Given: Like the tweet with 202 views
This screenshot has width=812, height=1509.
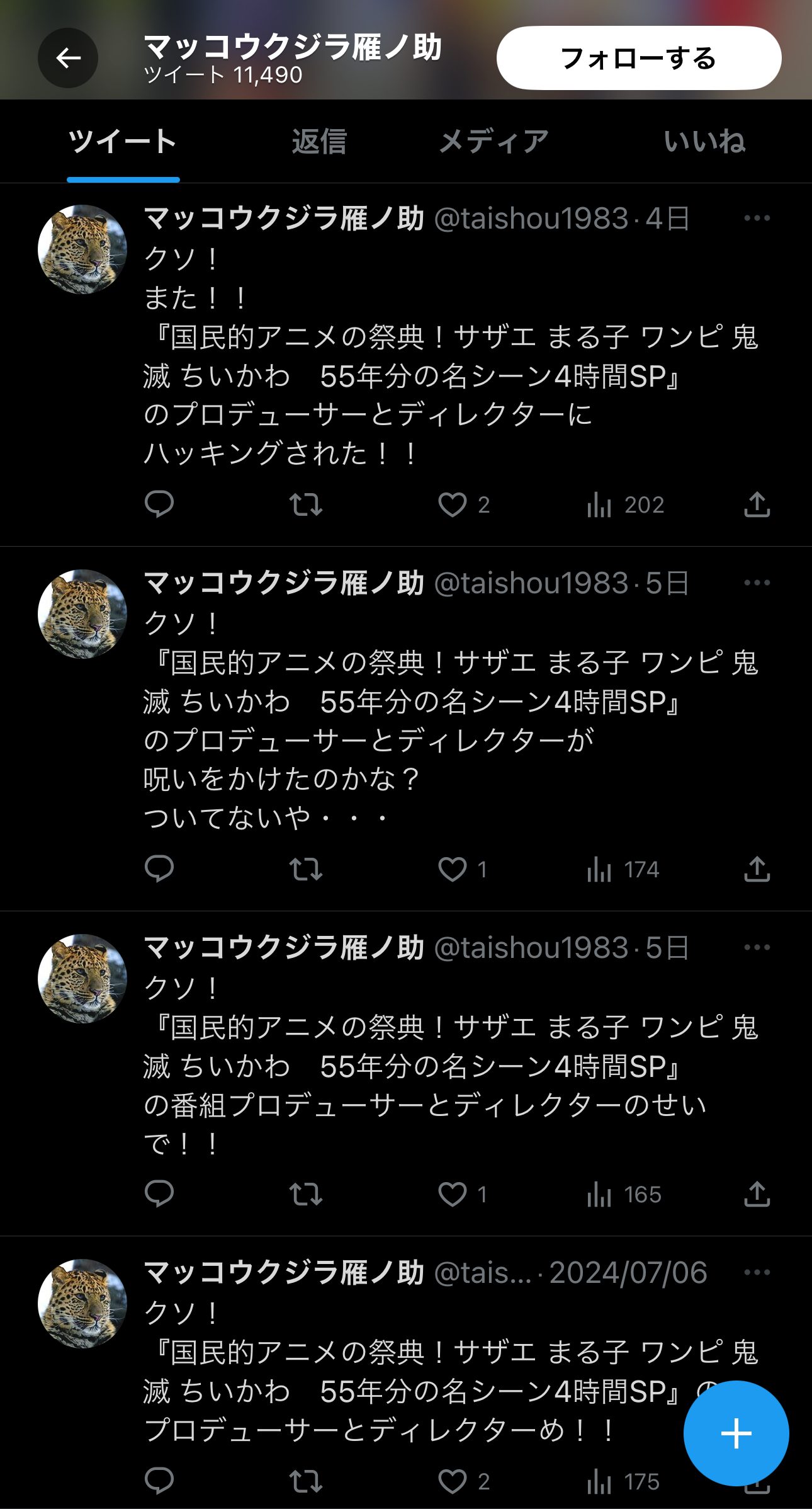Looking at the screenshot, I should [x=453, y=504].
